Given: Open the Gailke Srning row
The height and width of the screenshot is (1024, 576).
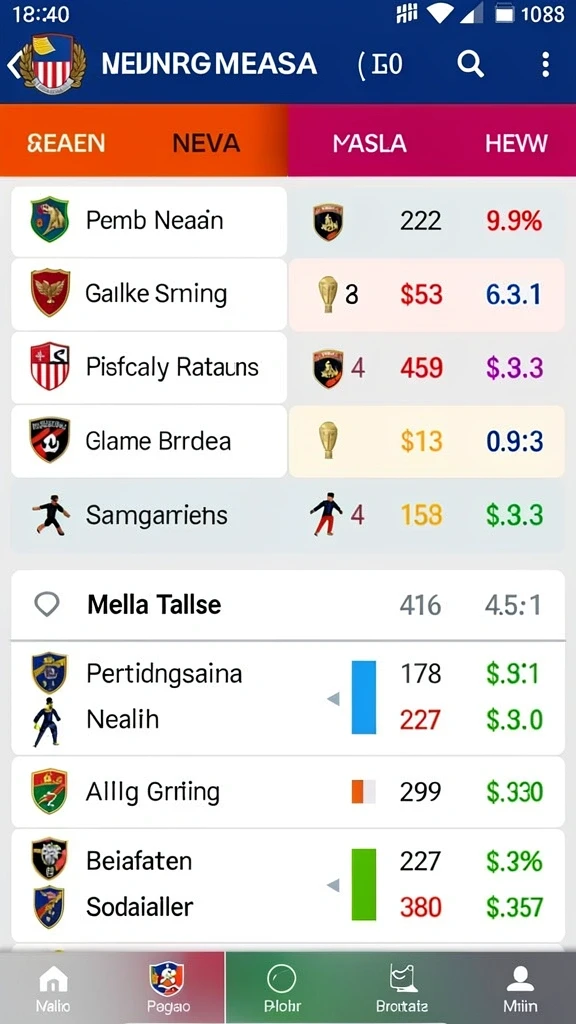Looking at the screenshot, I should [288, 295].
